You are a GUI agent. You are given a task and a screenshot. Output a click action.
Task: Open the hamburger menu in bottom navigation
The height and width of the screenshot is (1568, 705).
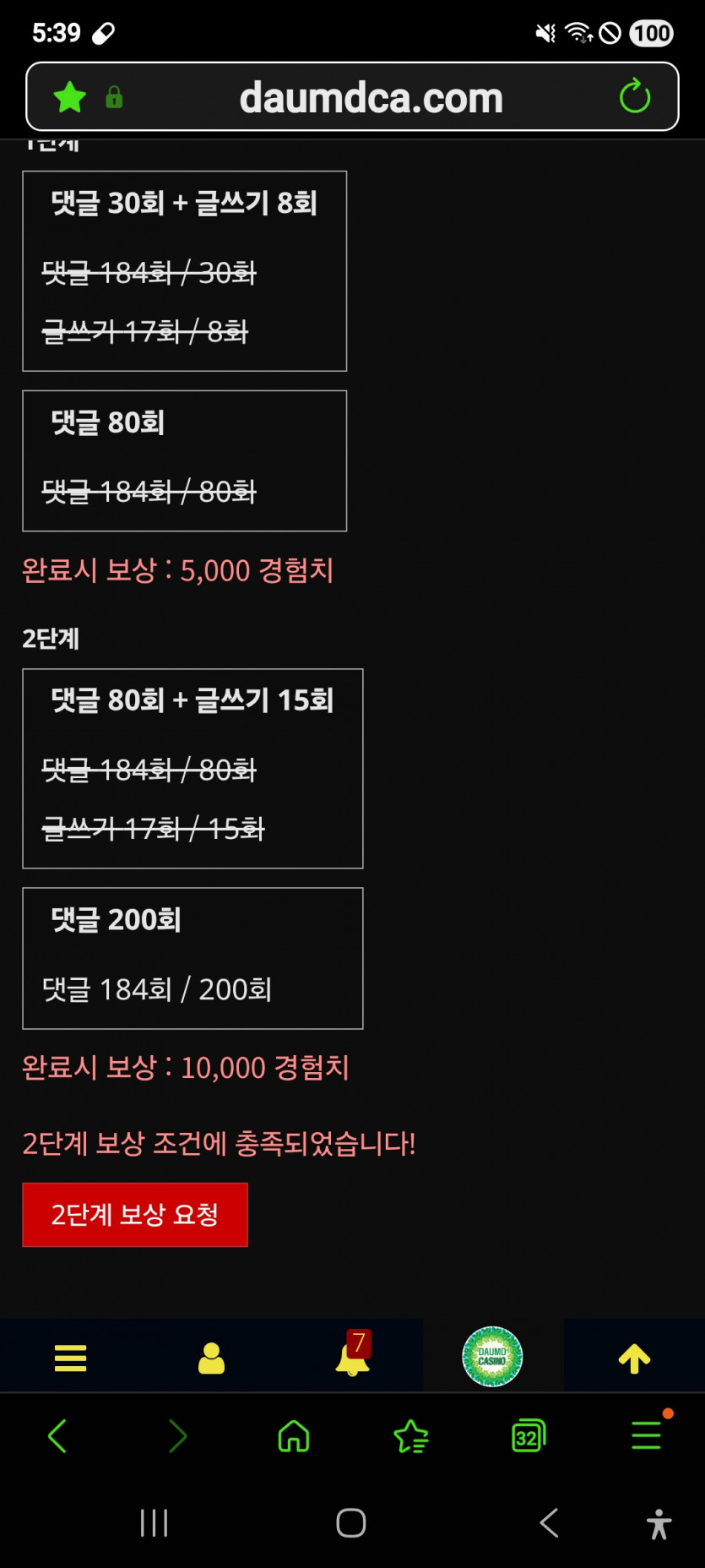pos(69,1356)
